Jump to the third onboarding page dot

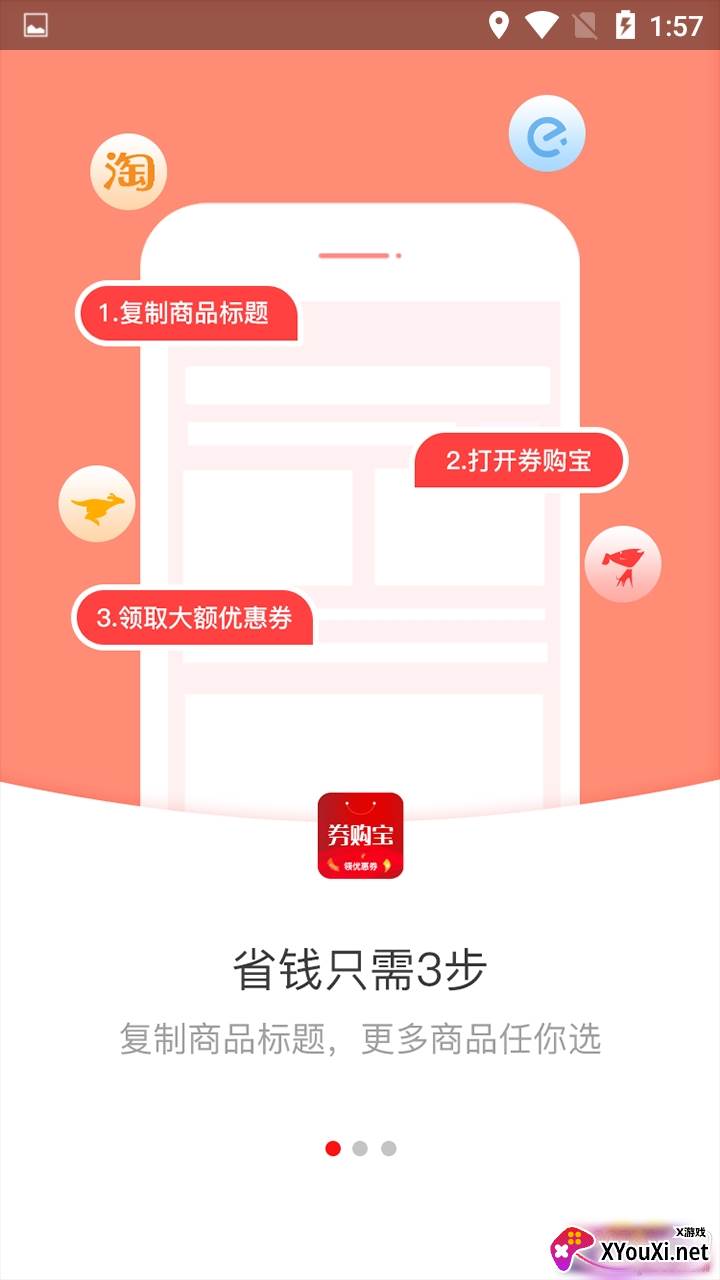tap(388, 1148)
